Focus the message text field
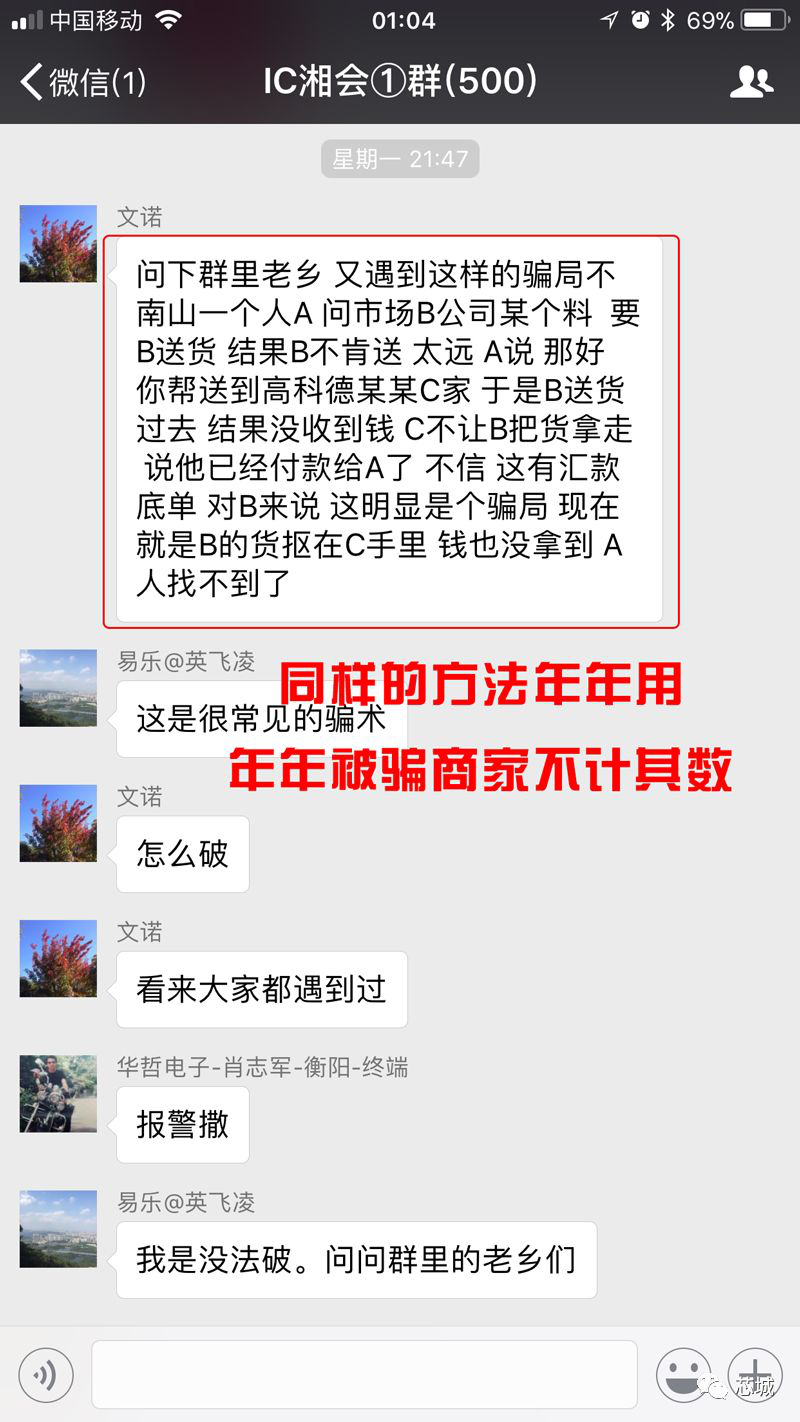 click(x=364, y=1375)
